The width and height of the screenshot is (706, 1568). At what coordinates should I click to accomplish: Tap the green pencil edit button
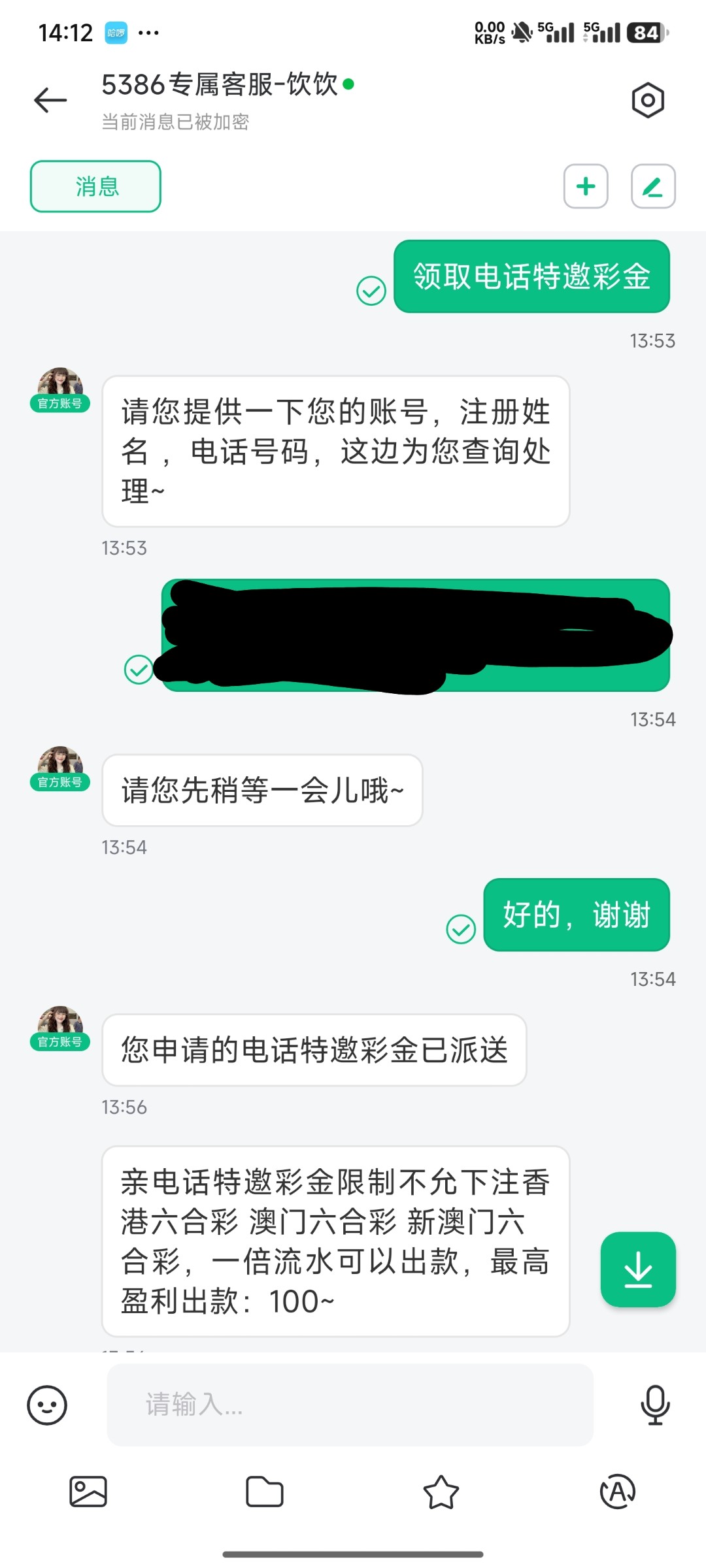pyautogui.click(x=653, y=186)
